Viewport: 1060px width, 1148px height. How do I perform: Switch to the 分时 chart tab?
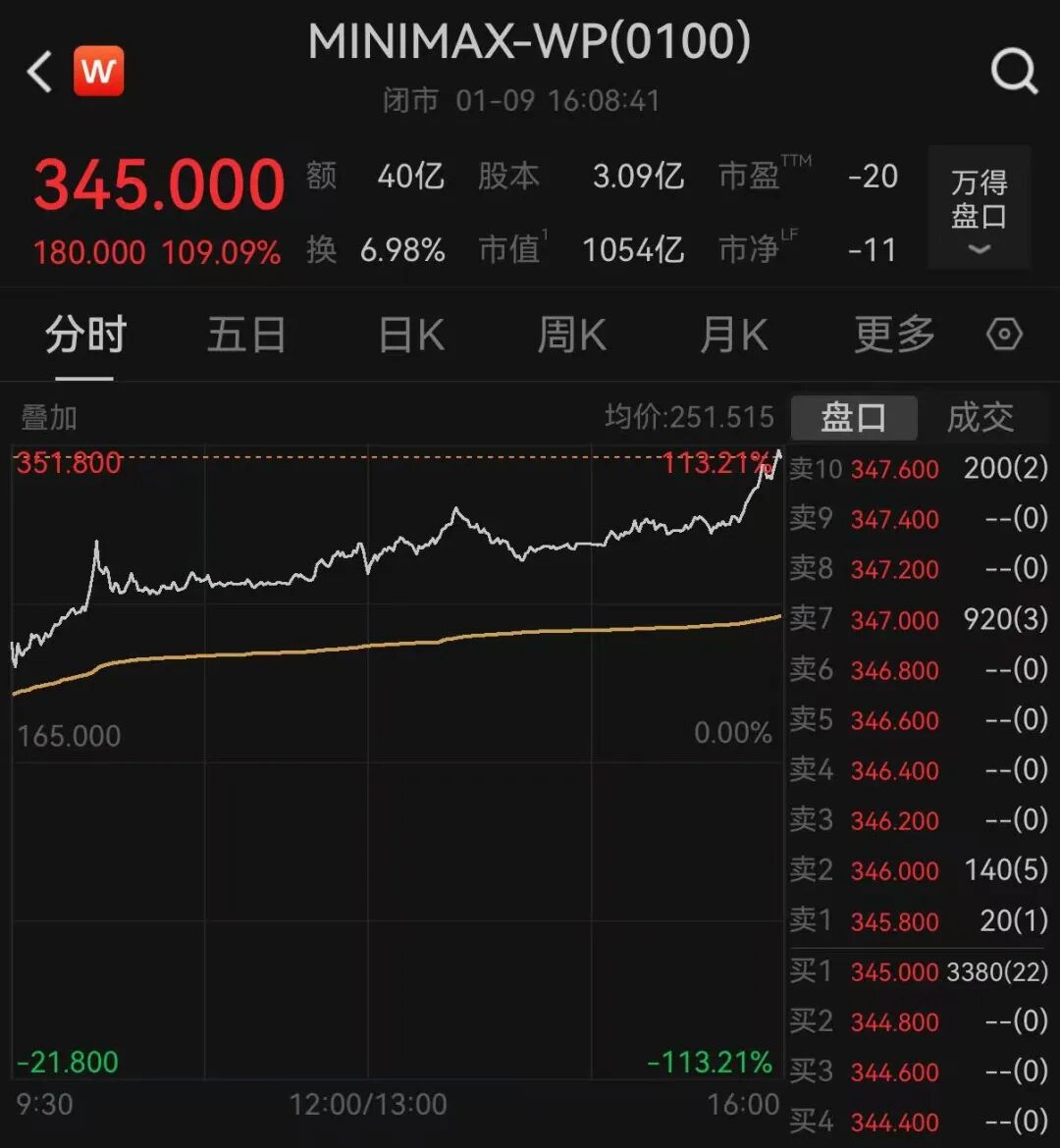click(85, 336)
